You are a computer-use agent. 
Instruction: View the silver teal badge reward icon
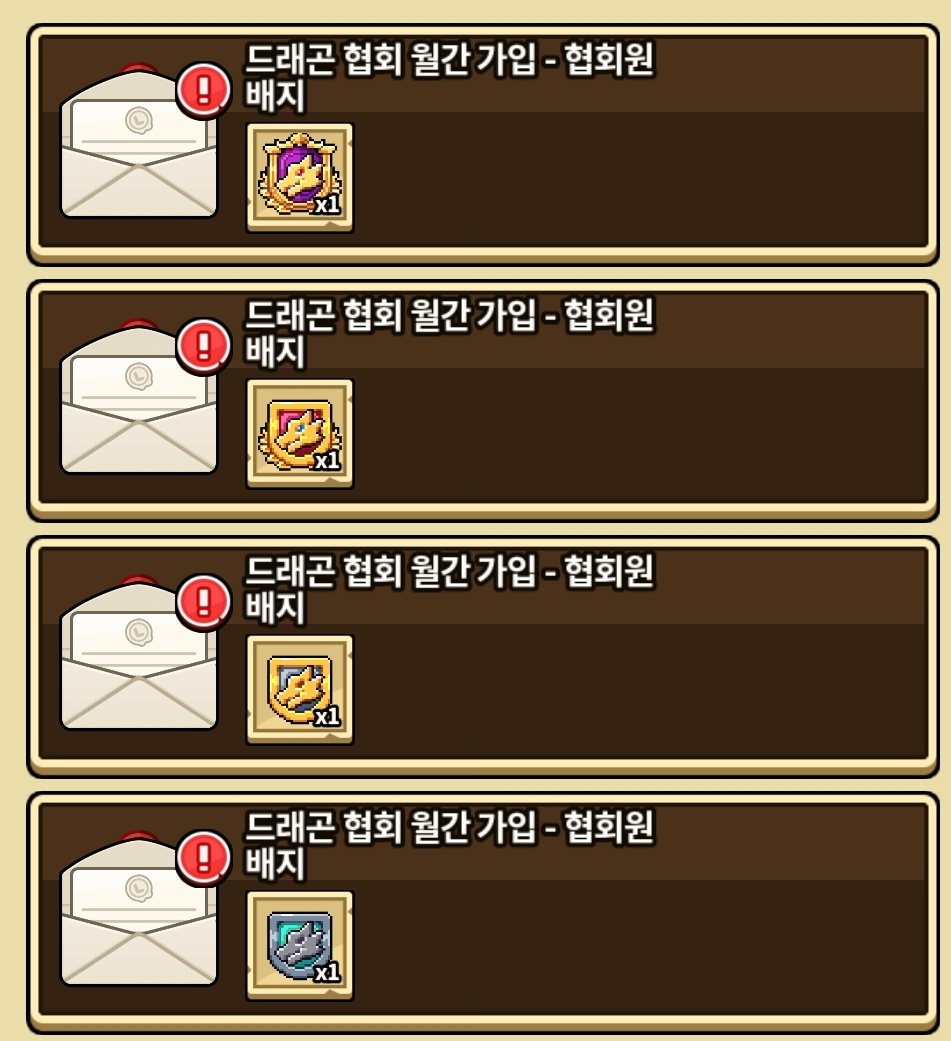coord(299,946)
